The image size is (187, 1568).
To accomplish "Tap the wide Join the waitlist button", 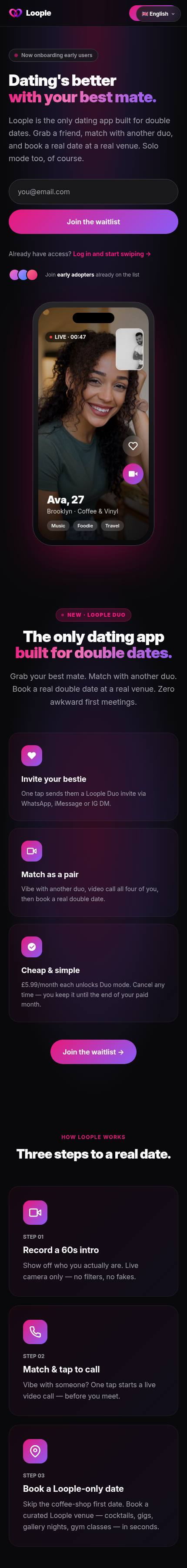I will coord(93,222).
